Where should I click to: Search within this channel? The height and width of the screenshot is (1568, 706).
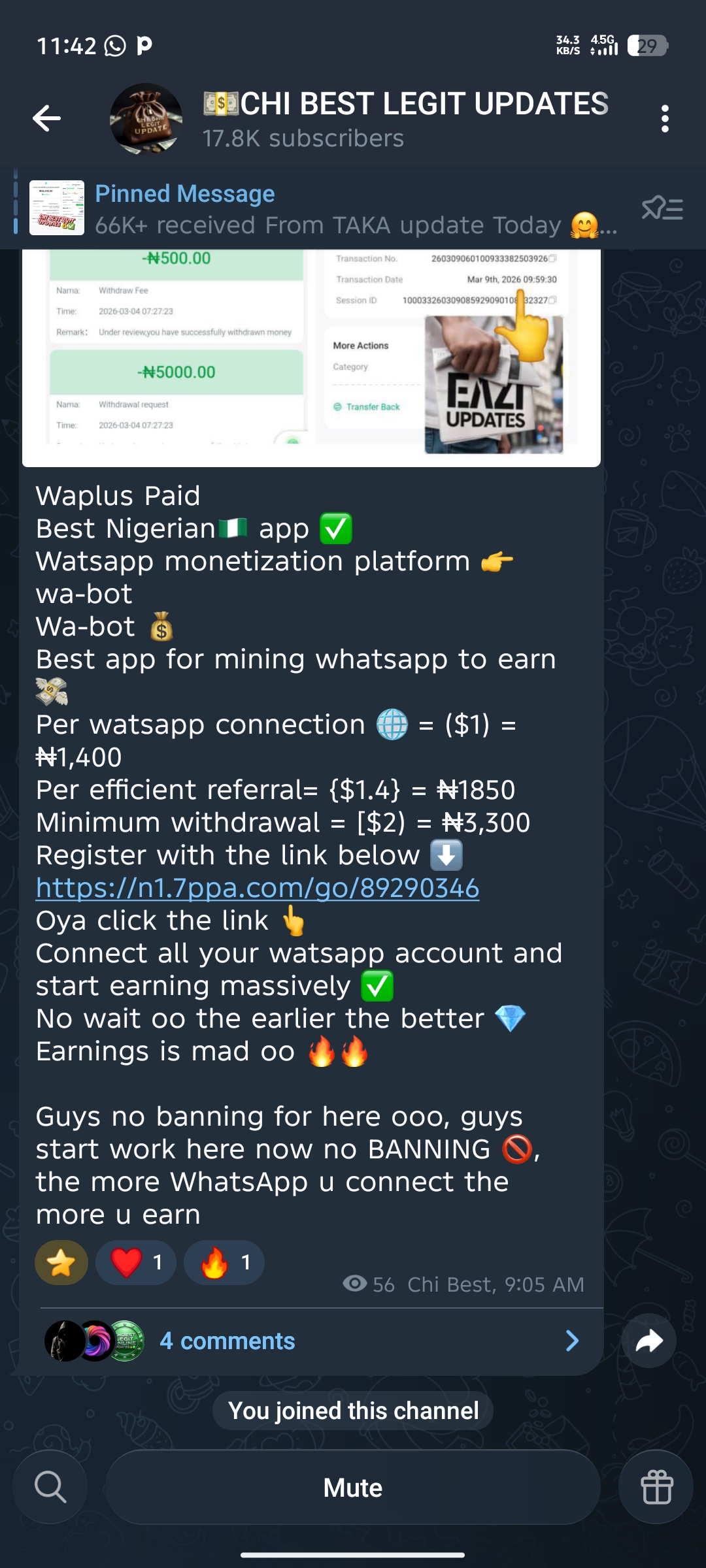coord(50,1488)
